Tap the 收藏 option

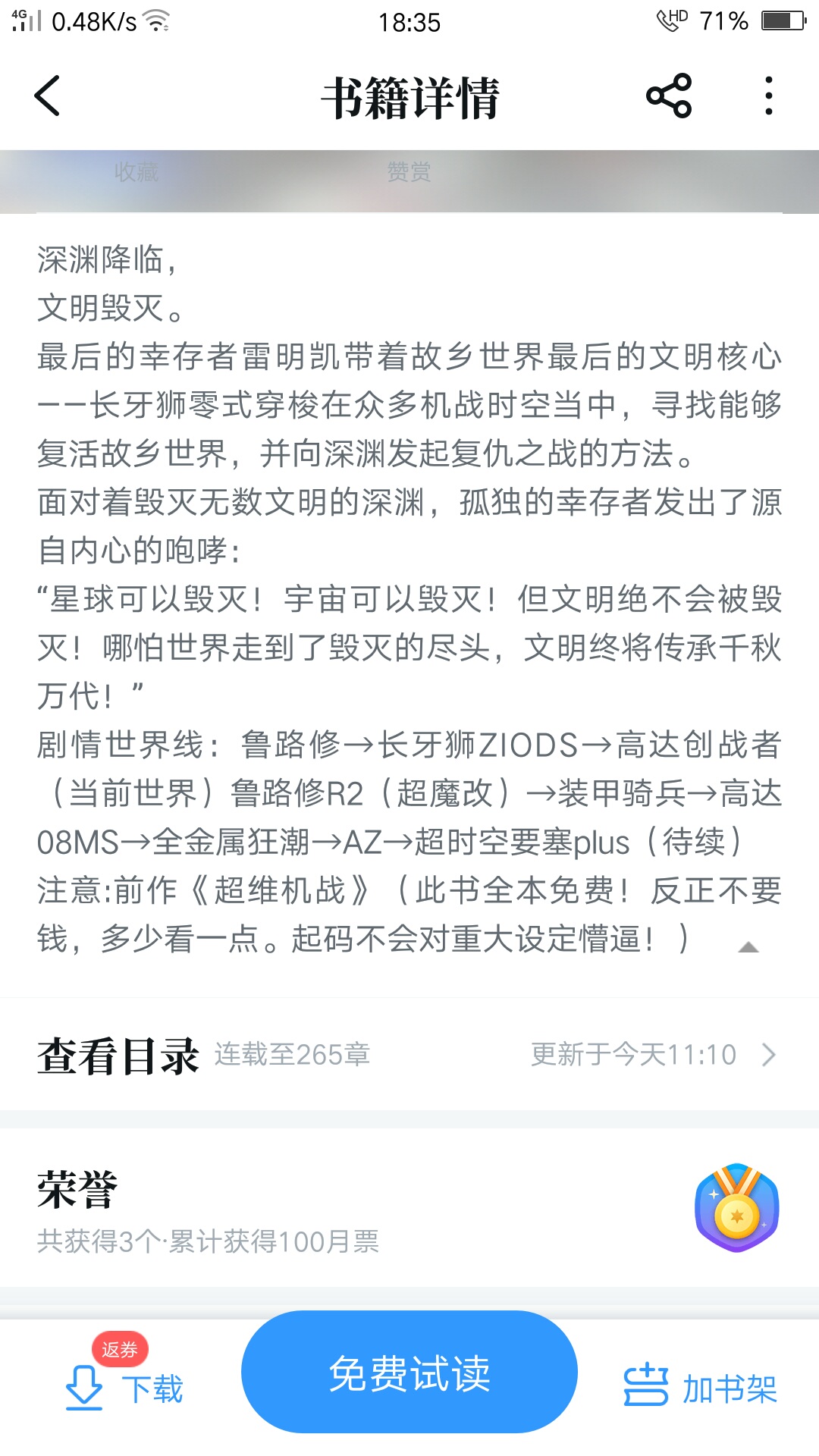[136, 172]
